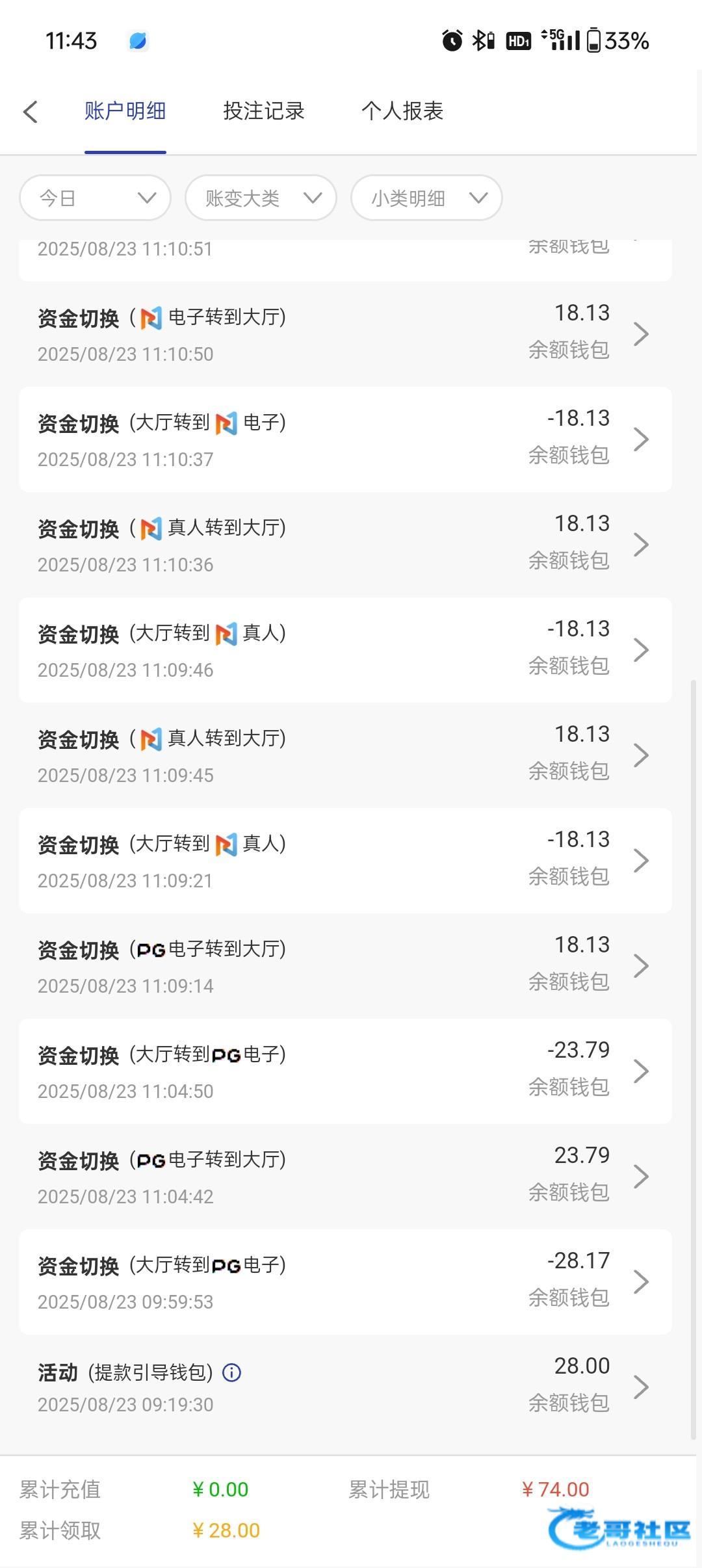View the -28.17 transfer at 09:59:53
Screen dimensions: 702x1568
pyautogui.click(x=344, y=1282)
